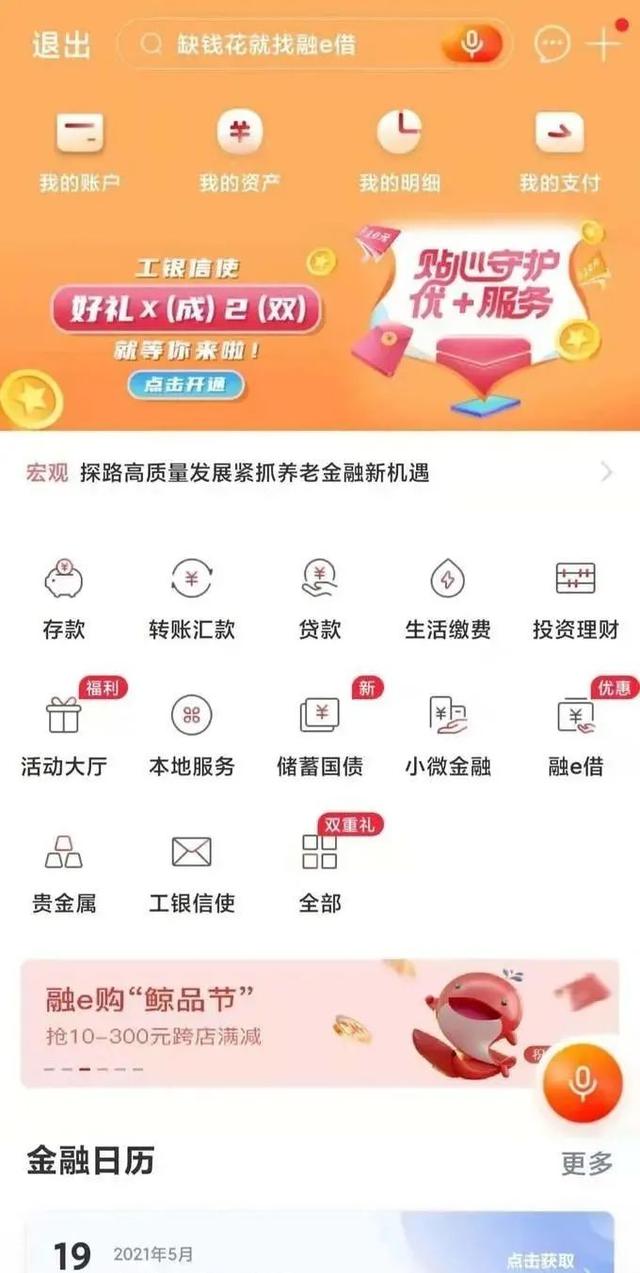640x1273 pixels.
Task: Open 储蓄国债
Action: pyautogui.click(x=320, y=737)
